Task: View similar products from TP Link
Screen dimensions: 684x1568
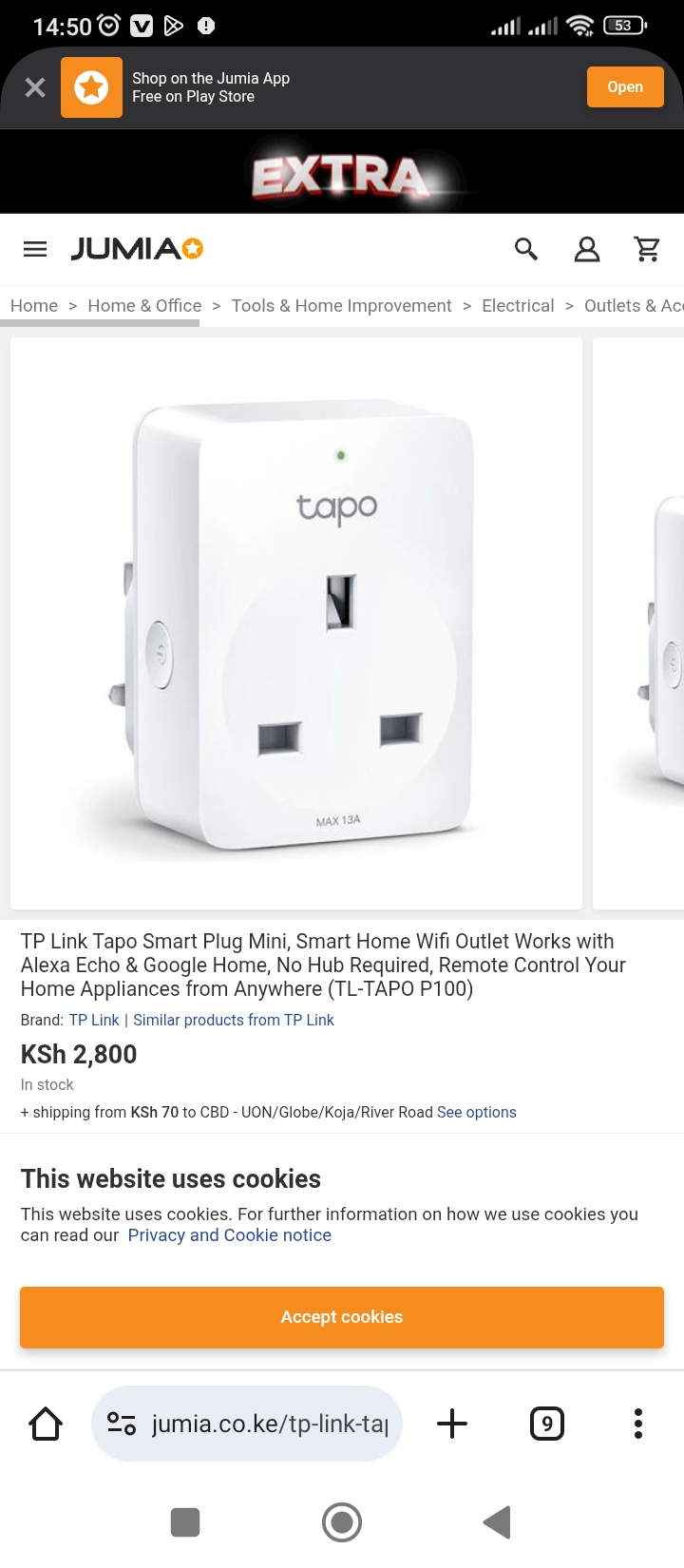Action: point(234,1020)
